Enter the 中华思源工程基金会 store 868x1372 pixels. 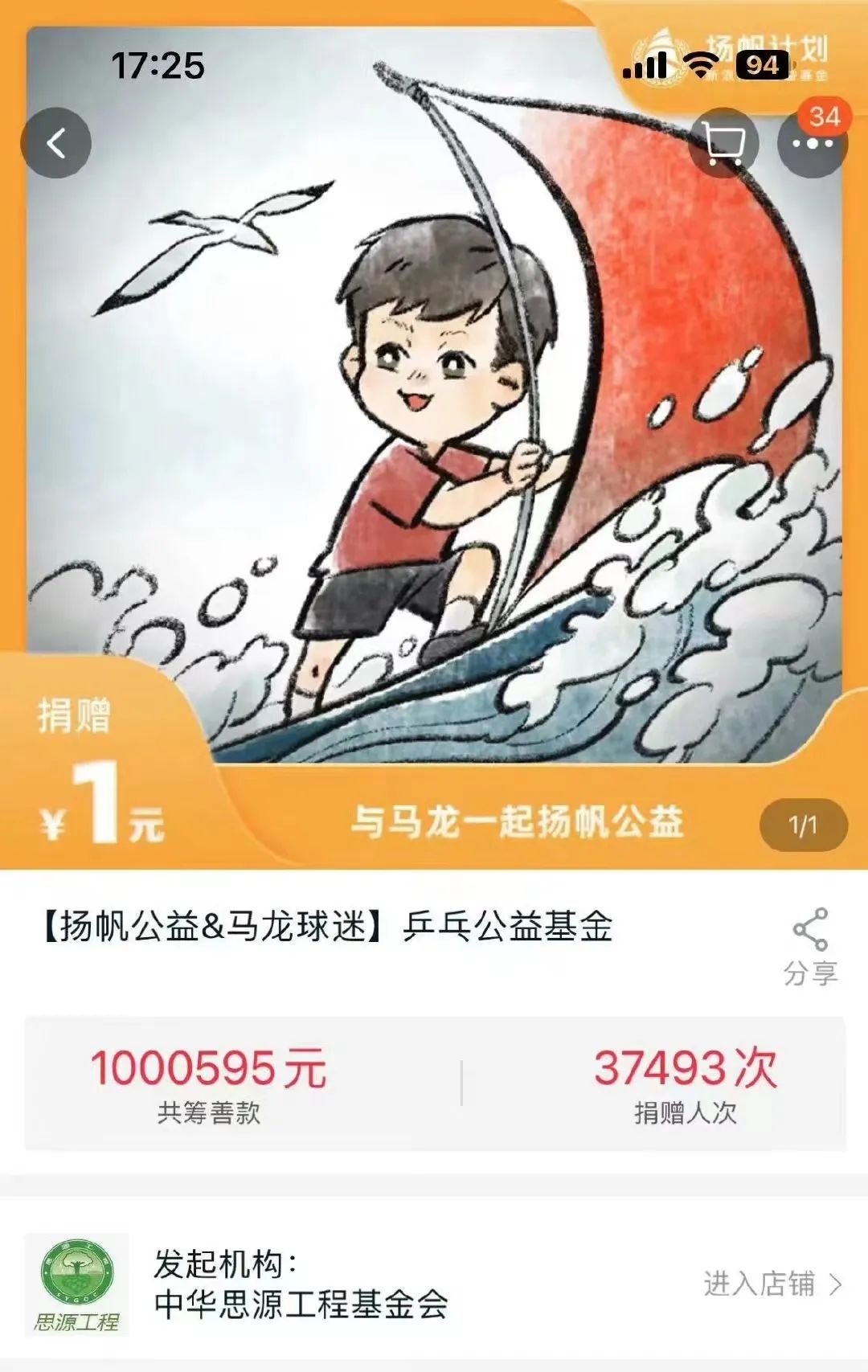point(772,1284)
